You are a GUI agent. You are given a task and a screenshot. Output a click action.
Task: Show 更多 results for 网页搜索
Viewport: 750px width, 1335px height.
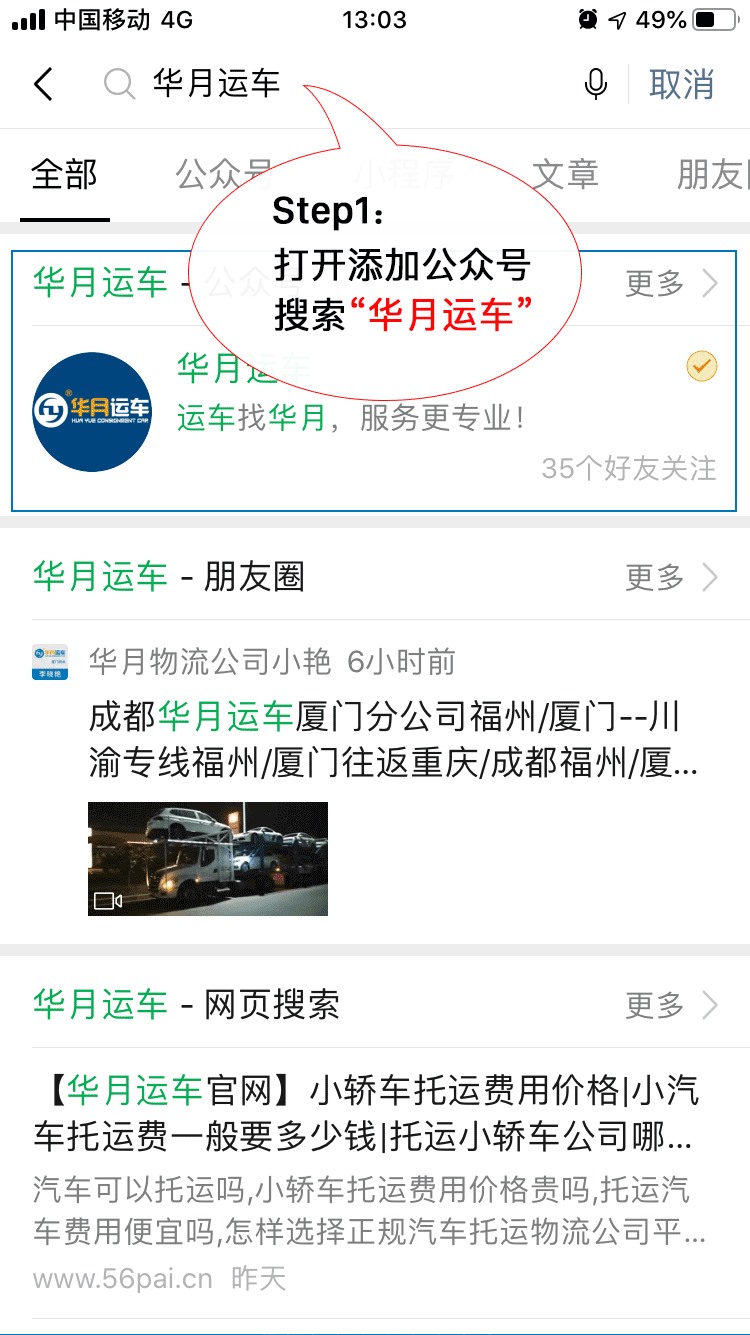point(672,1004)
